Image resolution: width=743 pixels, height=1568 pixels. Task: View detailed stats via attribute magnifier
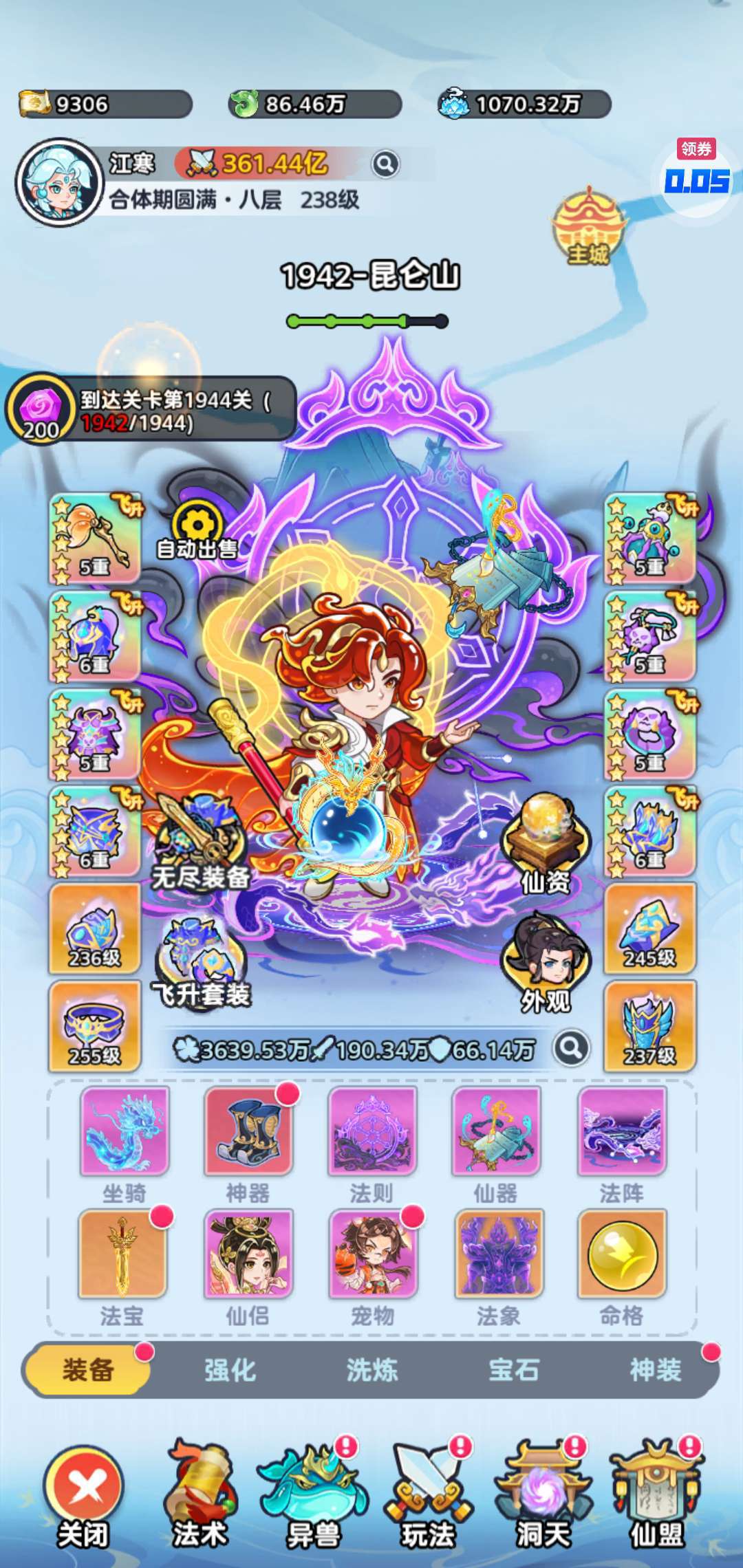572,1048
